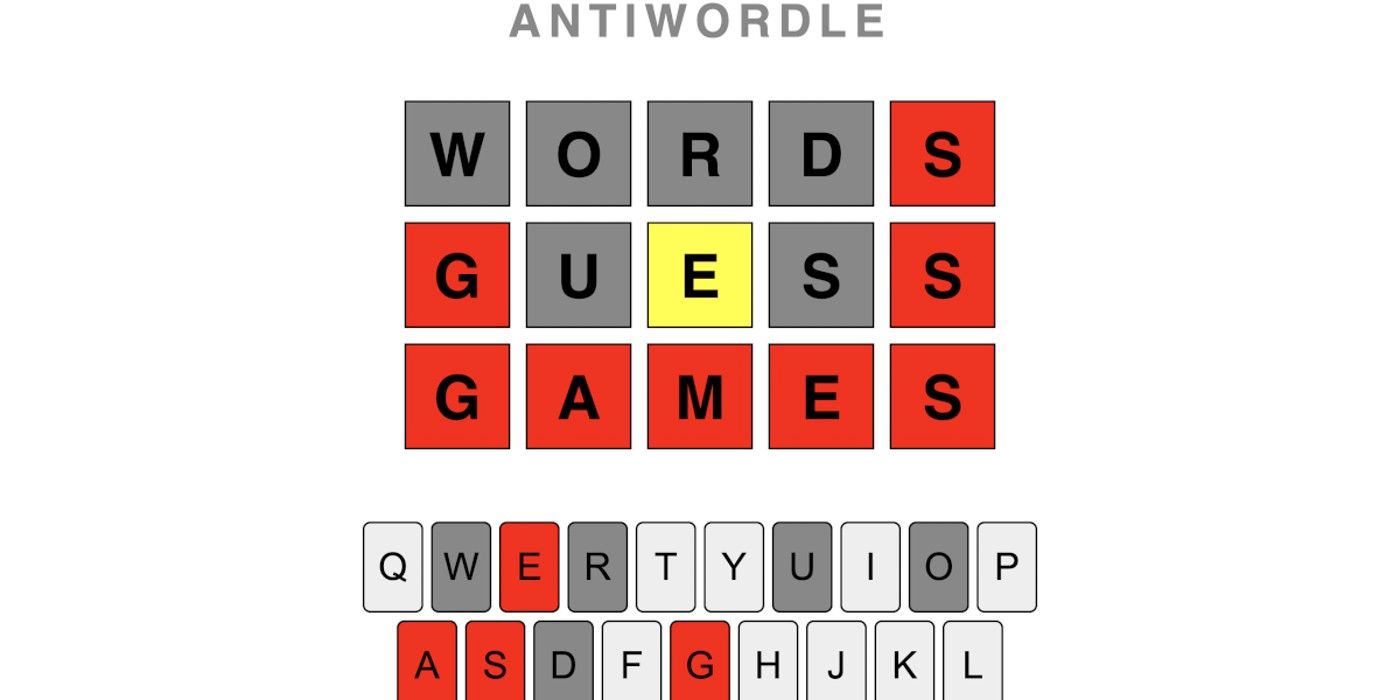Select the Y key

pyautogui.click(x=733, y=567)
